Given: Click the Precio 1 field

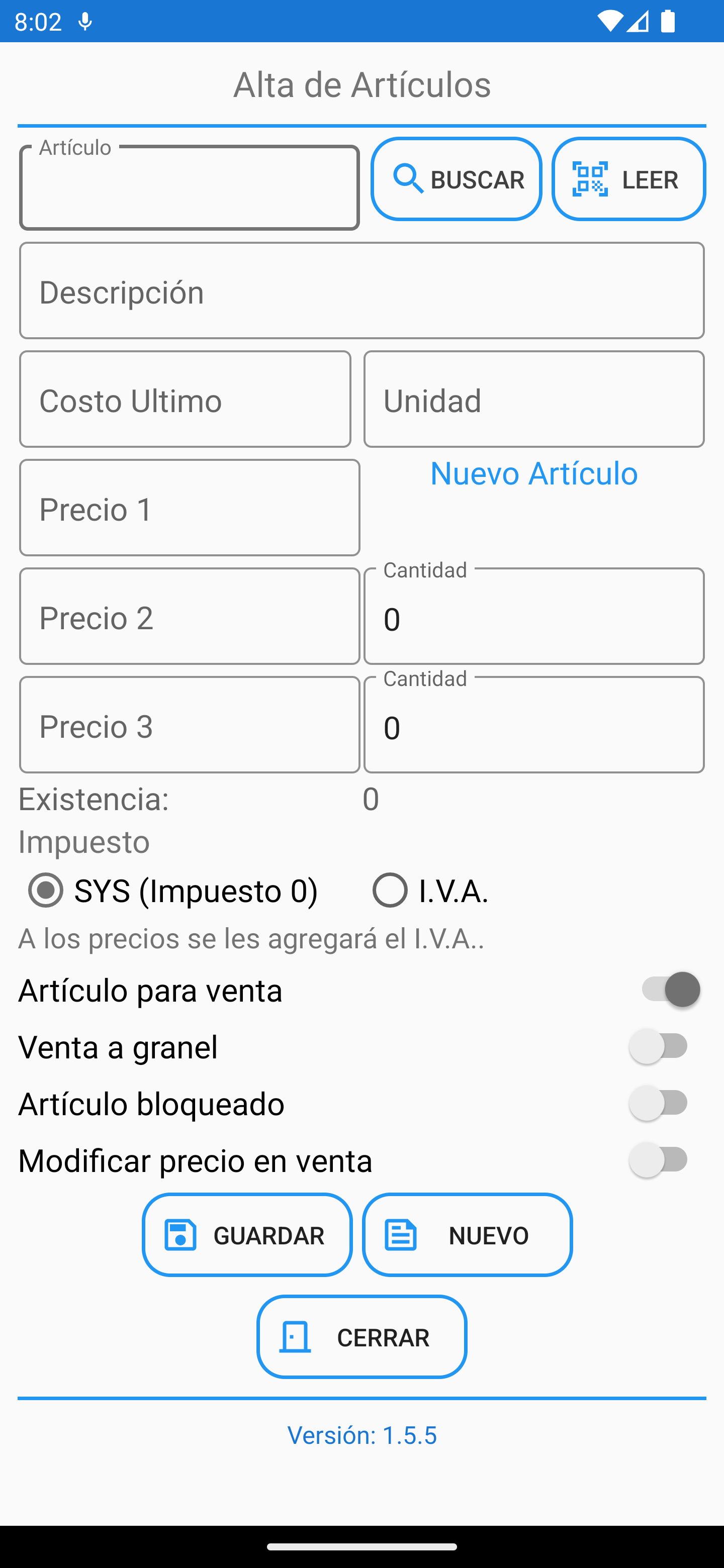Looking at the screenshot, I should tap(190, 508).
